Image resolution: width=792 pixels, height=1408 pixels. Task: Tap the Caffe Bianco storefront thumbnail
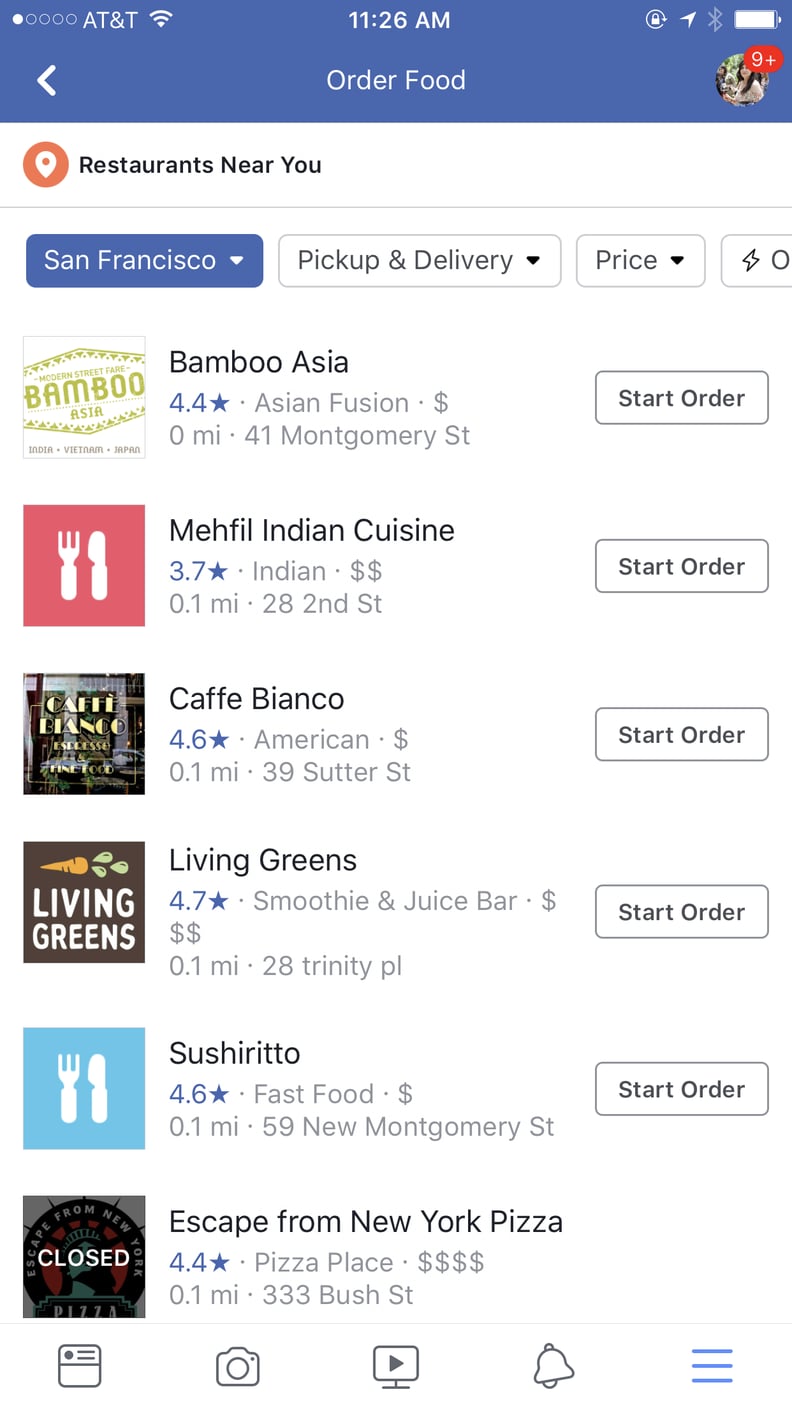point(84,734)
